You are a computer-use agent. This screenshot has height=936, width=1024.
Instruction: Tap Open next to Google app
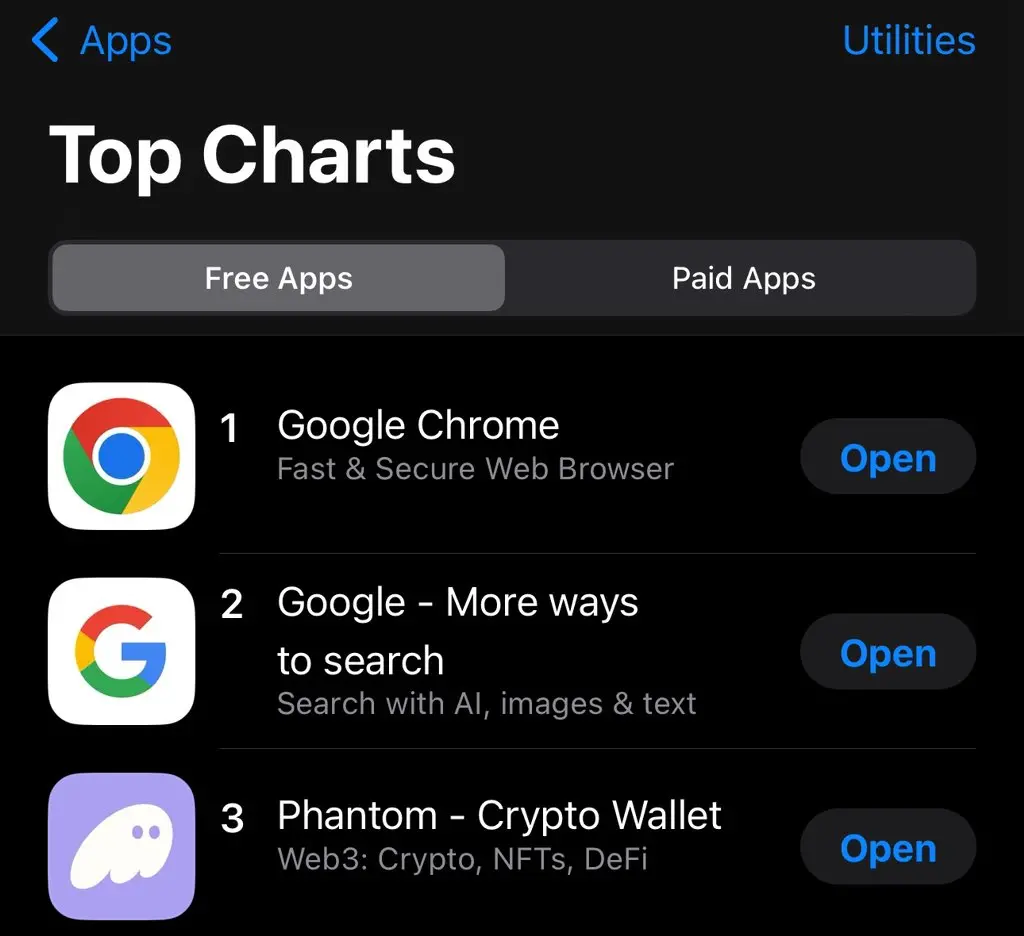tap(887, 653)
